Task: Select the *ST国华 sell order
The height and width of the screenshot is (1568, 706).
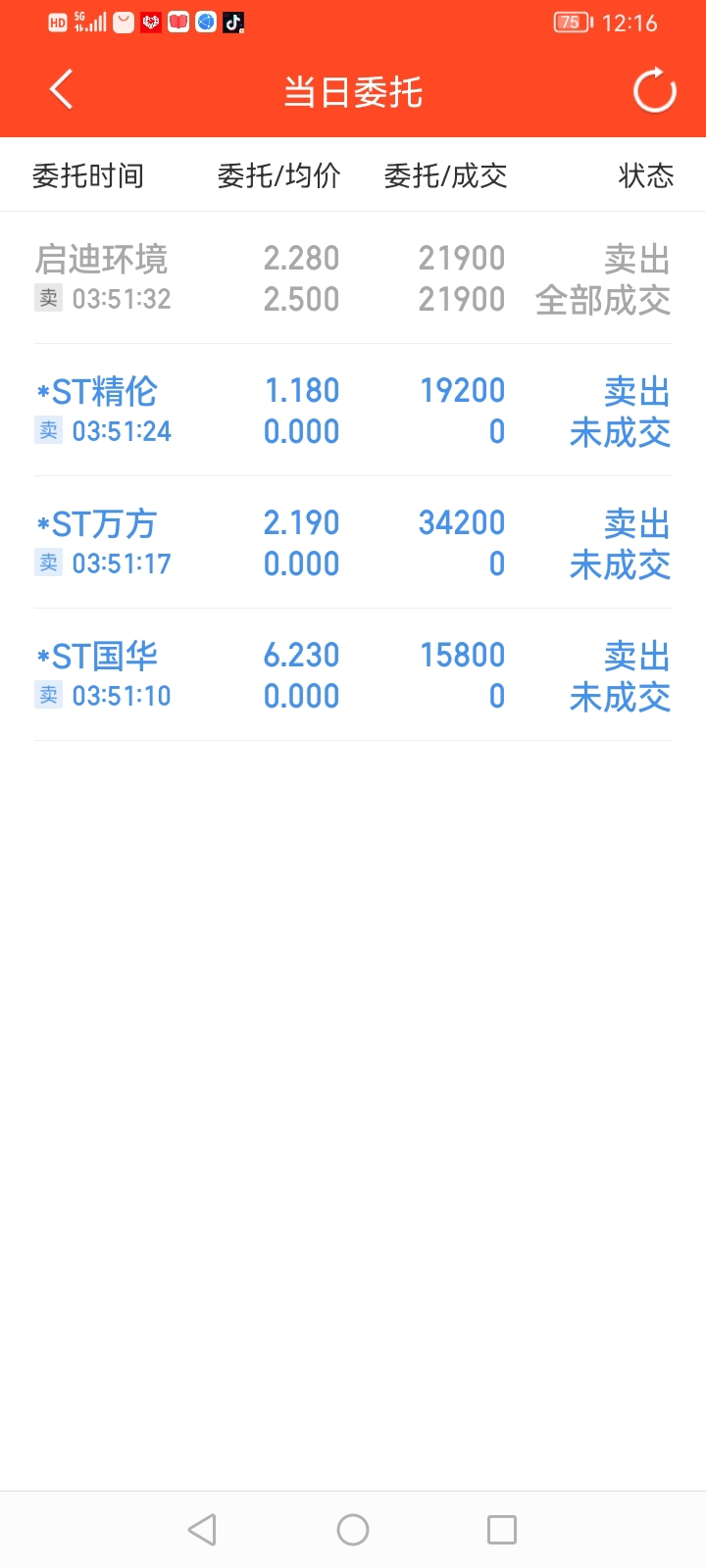Action: pos(353,675)
